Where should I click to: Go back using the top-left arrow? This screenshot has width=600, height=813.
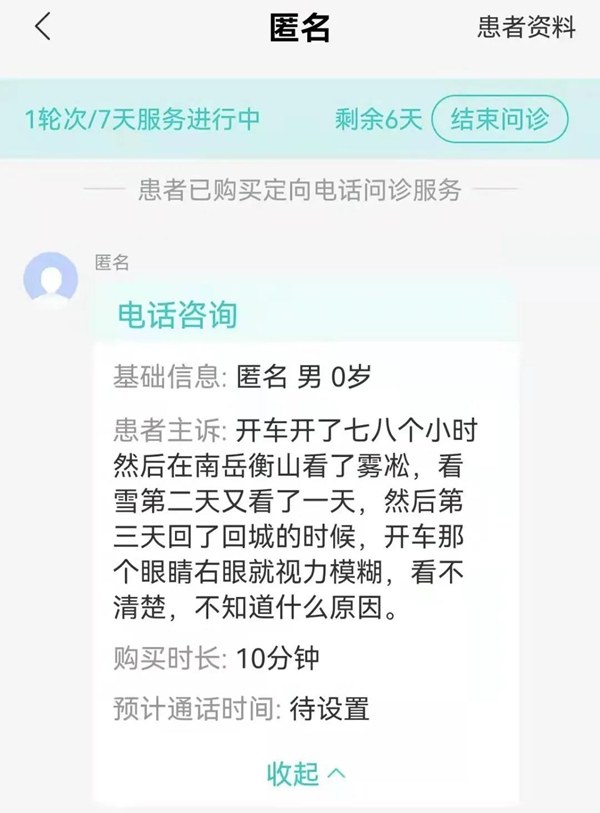coord(42,27)
